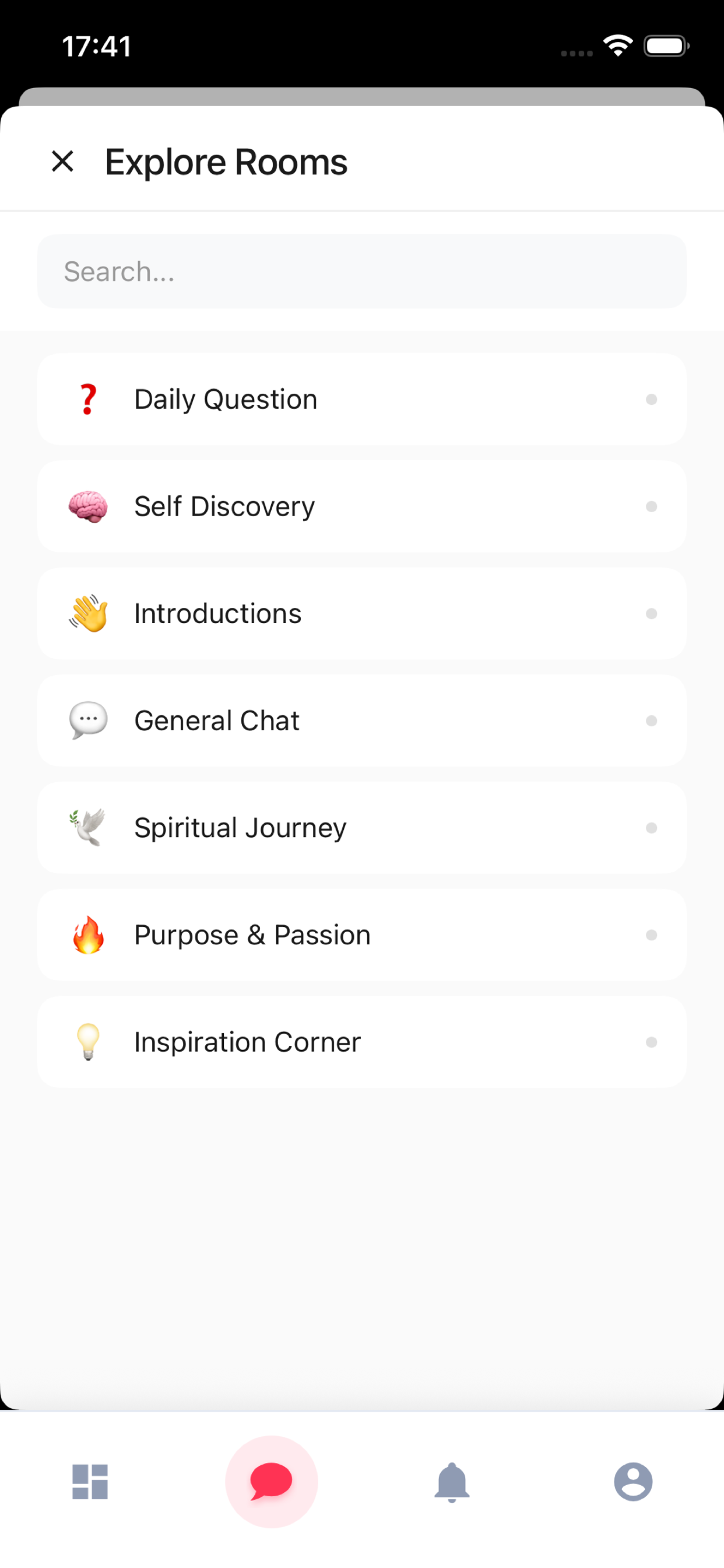
Task: Tap the brain icon for Self Discovery
Action: pyautogui.click(x=87, y=506)
